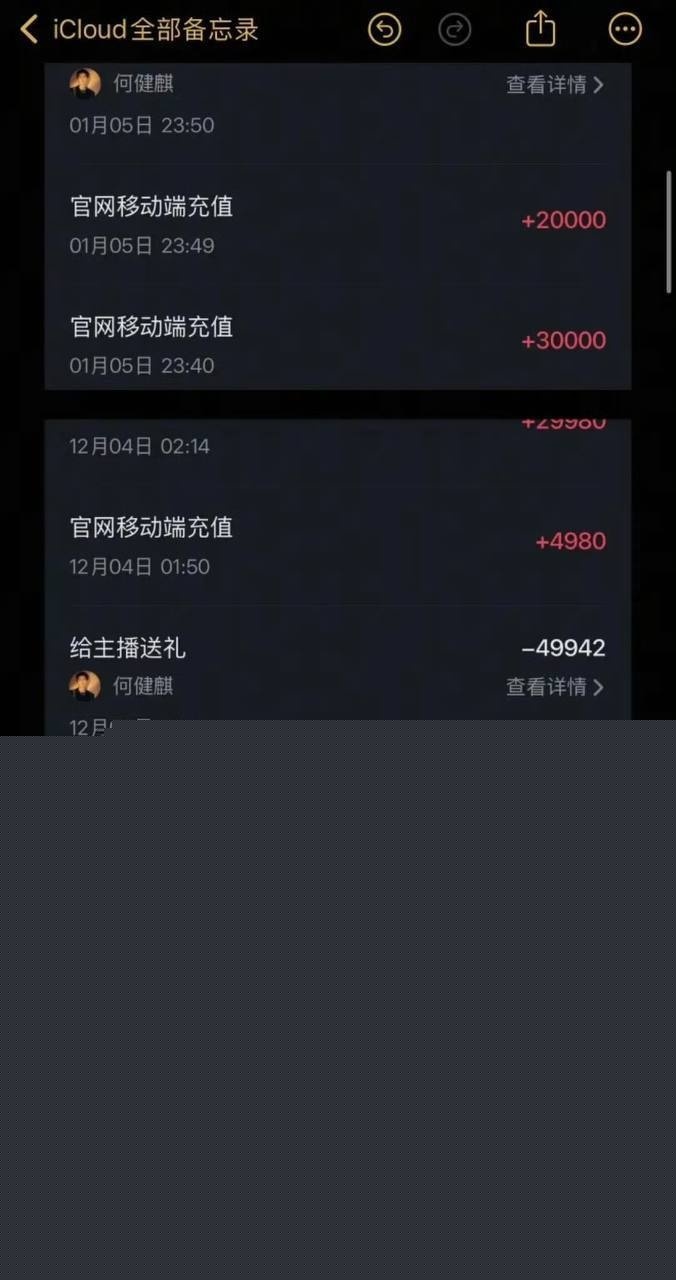Screen dimensions: 676x1280
Task: Undo the last edit
Action: coord(384,30)
